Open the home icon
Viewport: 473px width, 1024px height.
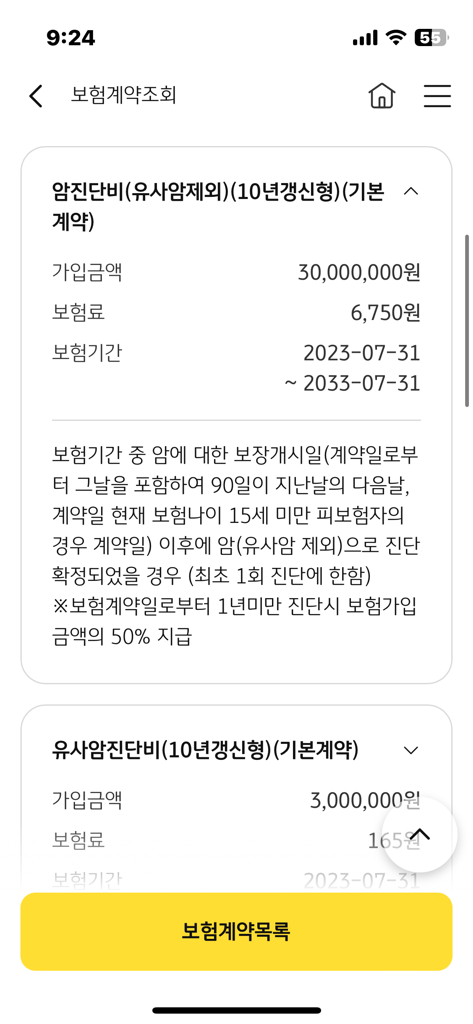point(382,95)
